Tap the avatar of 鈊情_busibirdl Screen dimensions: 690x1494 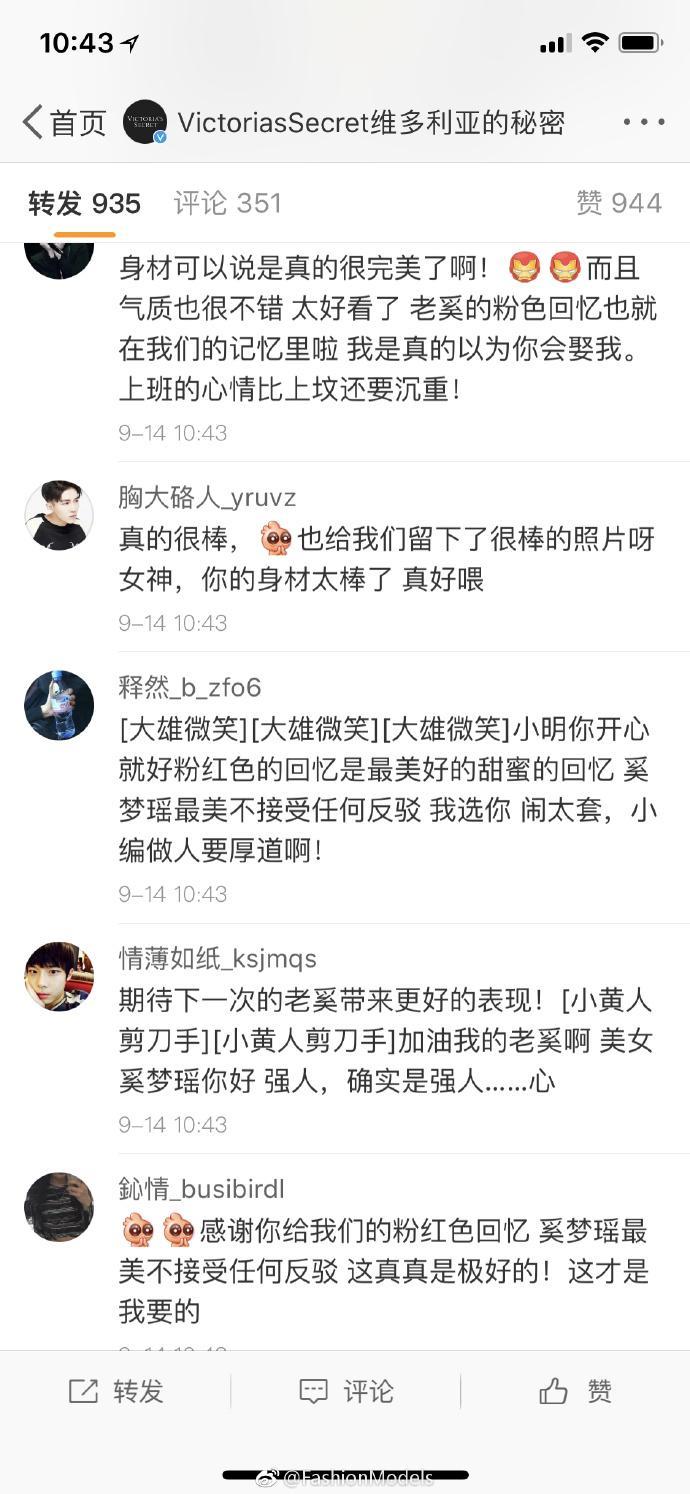click(x=59, y=1206)
